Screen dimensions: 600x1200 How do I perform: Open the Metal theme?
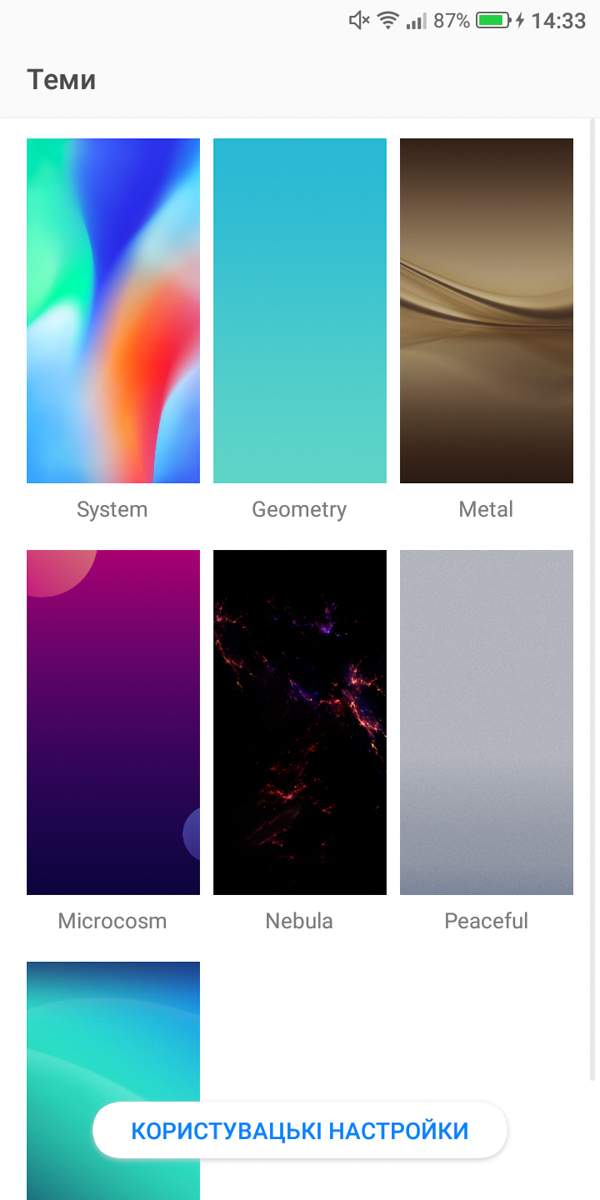pyautogui.click(x=487, y=311)
